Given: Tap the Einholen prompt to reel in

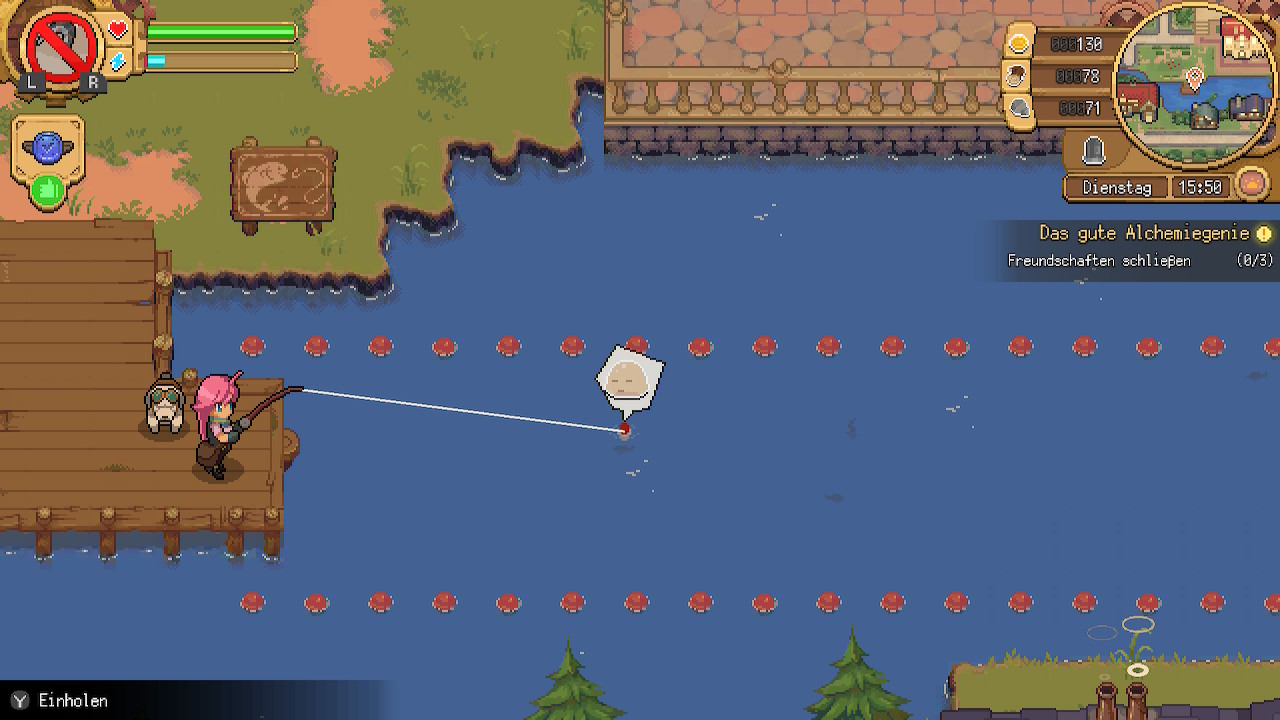Looking at the screenshot, I should click(60, 701).
